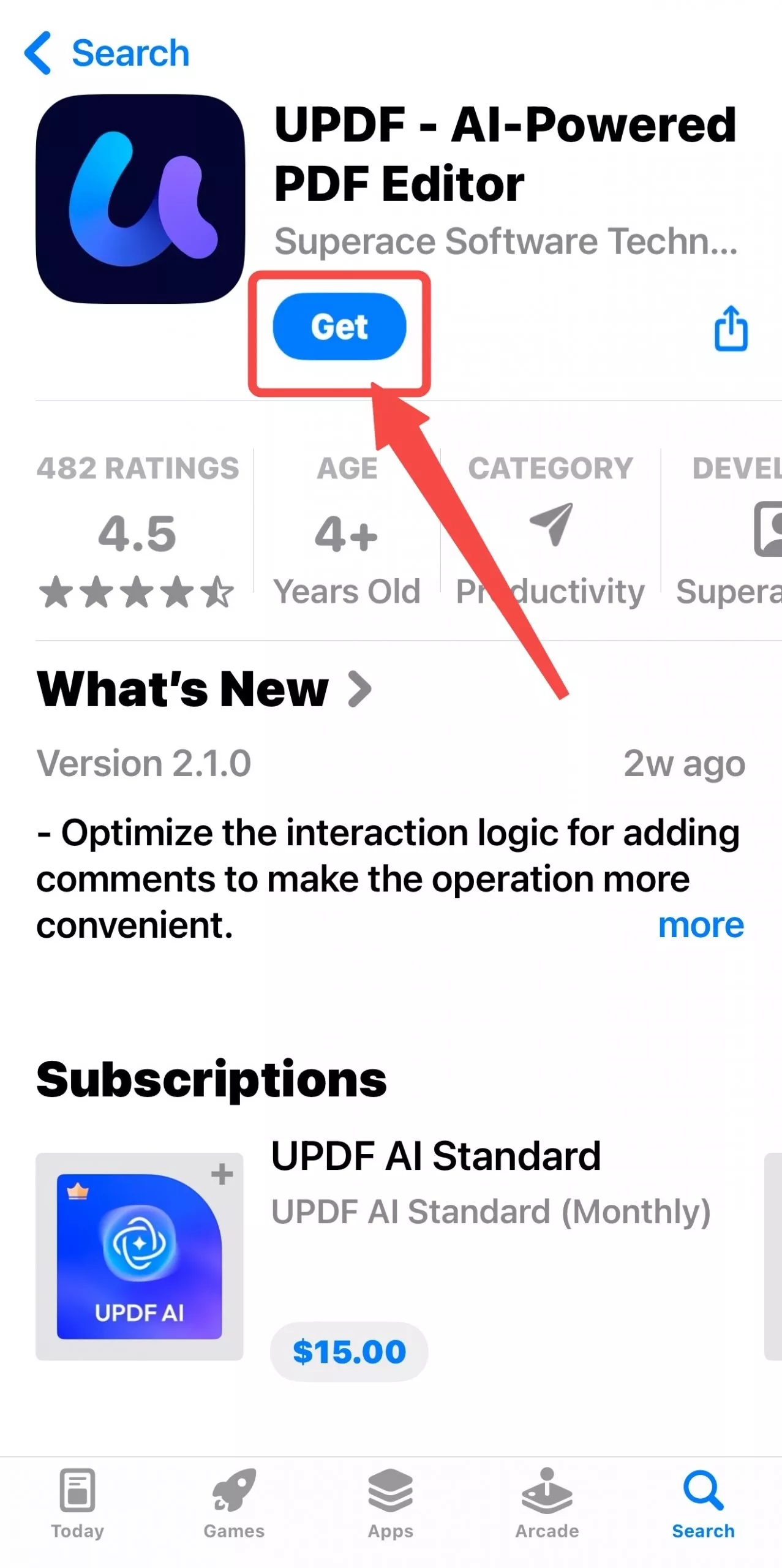Expand release notes with more
This screenshot has width=782, height=1568.
coord(701,924)
